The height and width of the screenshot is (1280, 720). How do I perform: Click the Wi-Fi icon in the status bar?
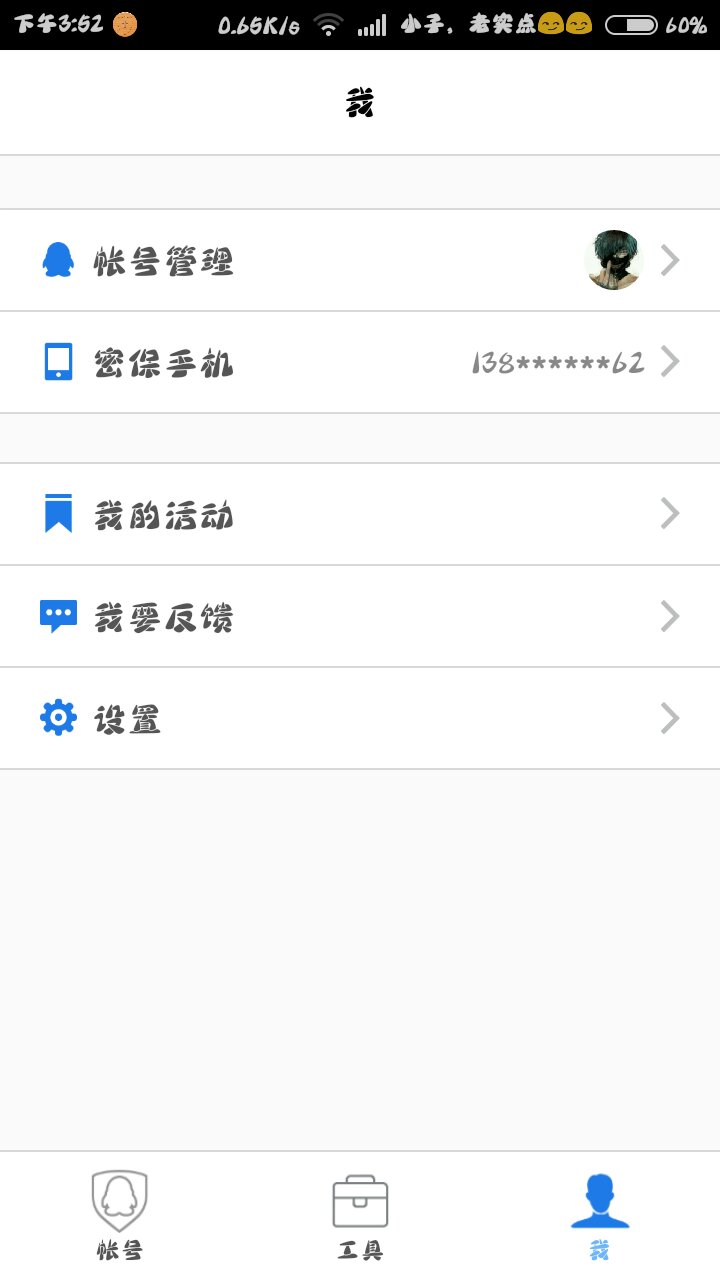(329, 22)
